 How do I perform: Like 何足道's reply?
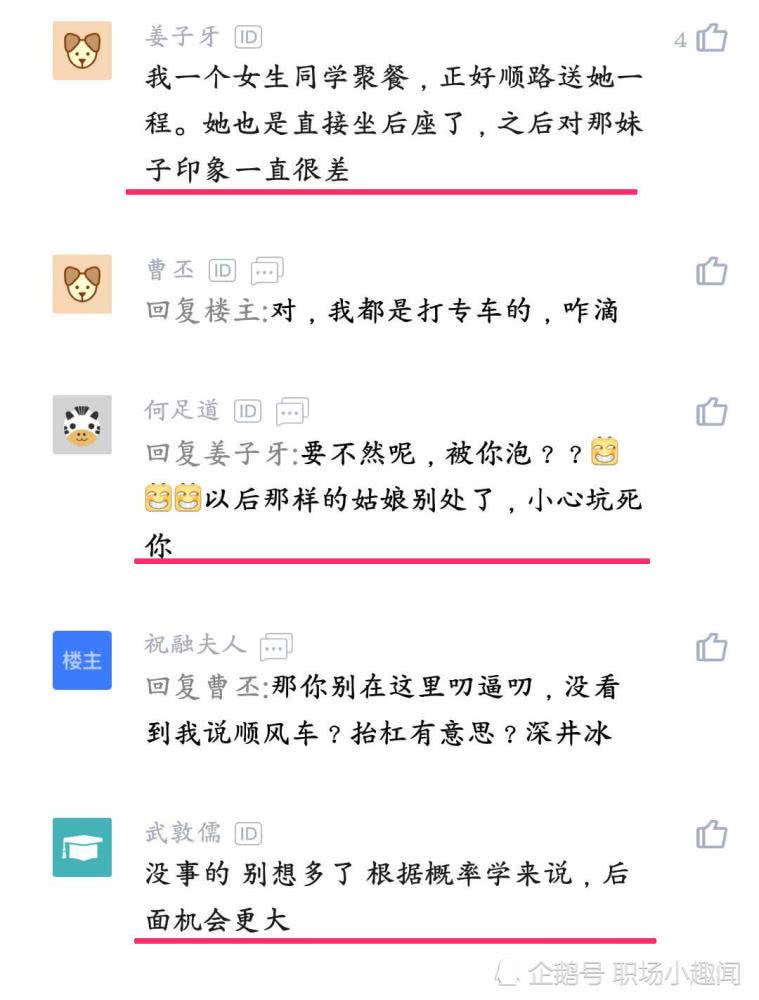pyautogui.click(x=711, y=411)
